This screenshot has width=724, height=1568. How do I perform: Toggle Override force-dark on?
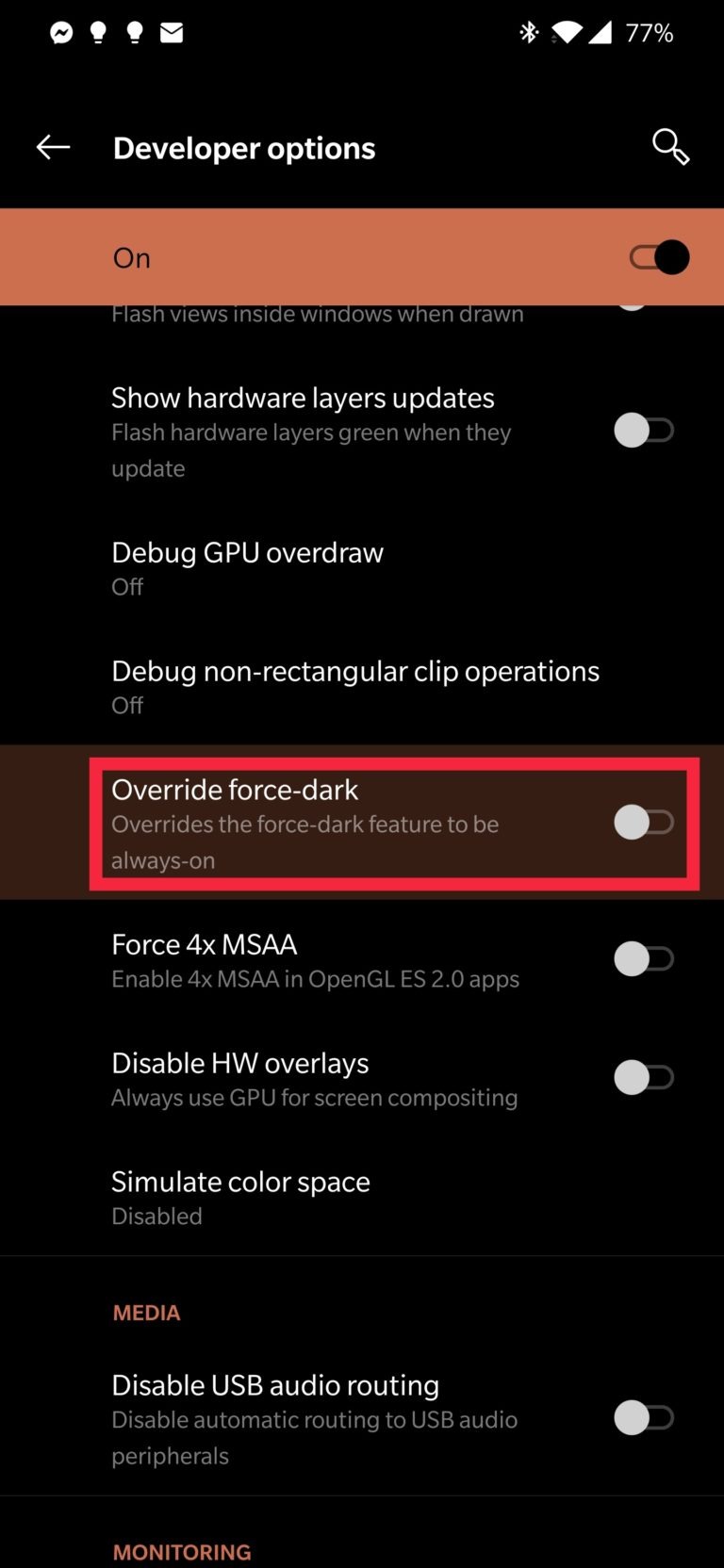(x=644, y=823)
